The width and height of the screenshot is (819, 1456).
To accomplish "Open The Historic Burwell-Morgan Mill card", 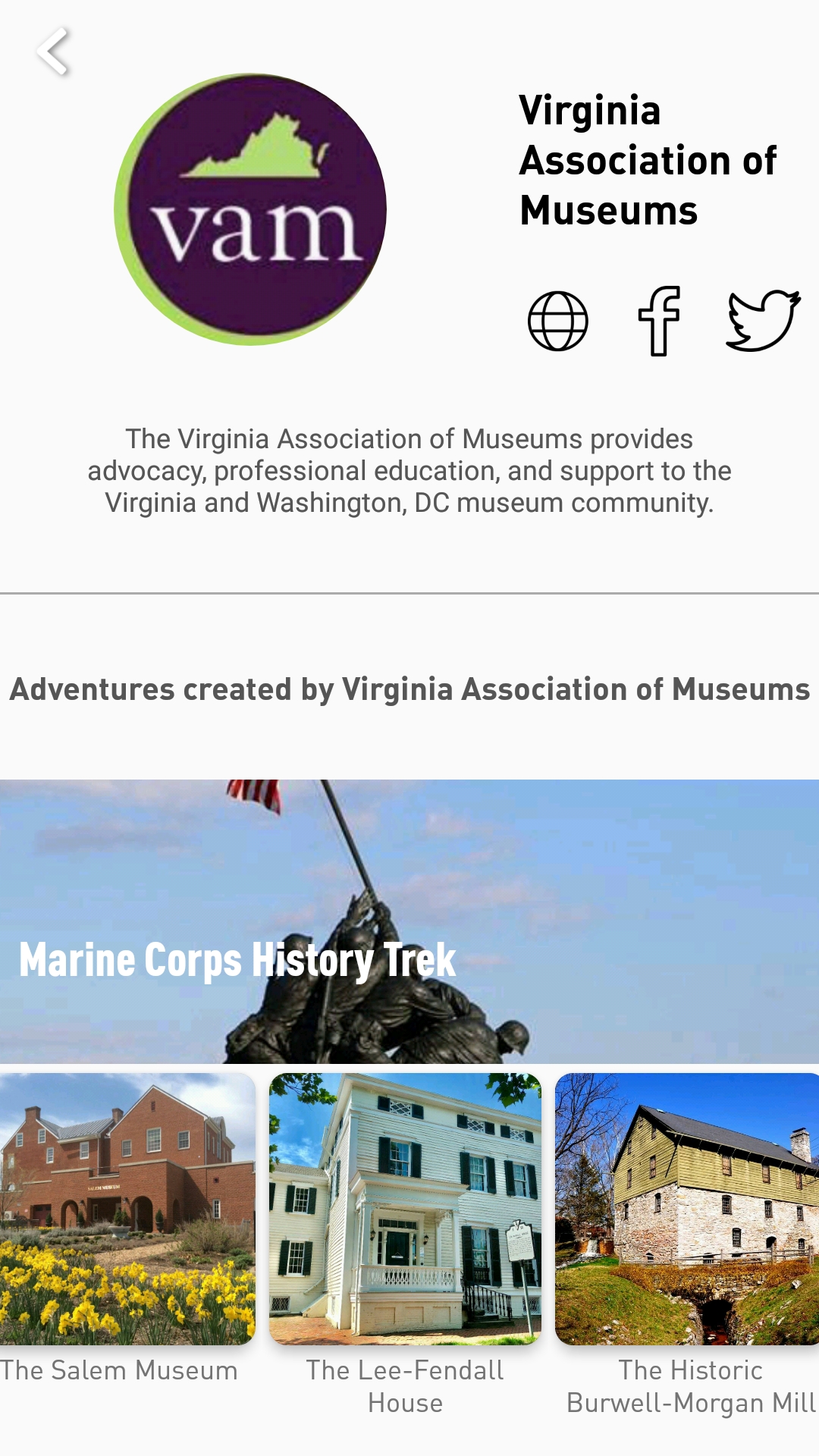I will click(687, 1244).
